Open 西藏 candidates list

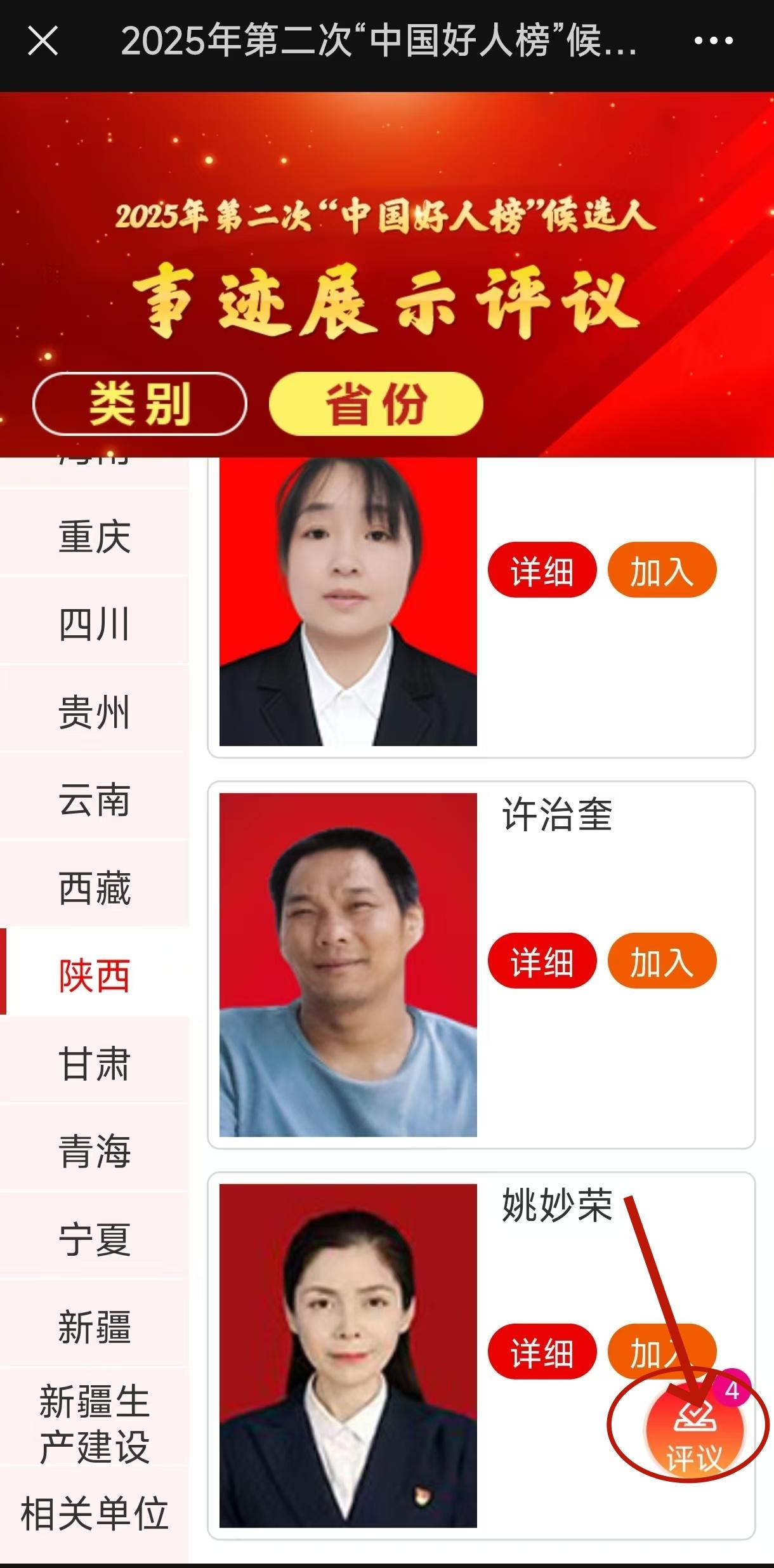click(95, 888)
